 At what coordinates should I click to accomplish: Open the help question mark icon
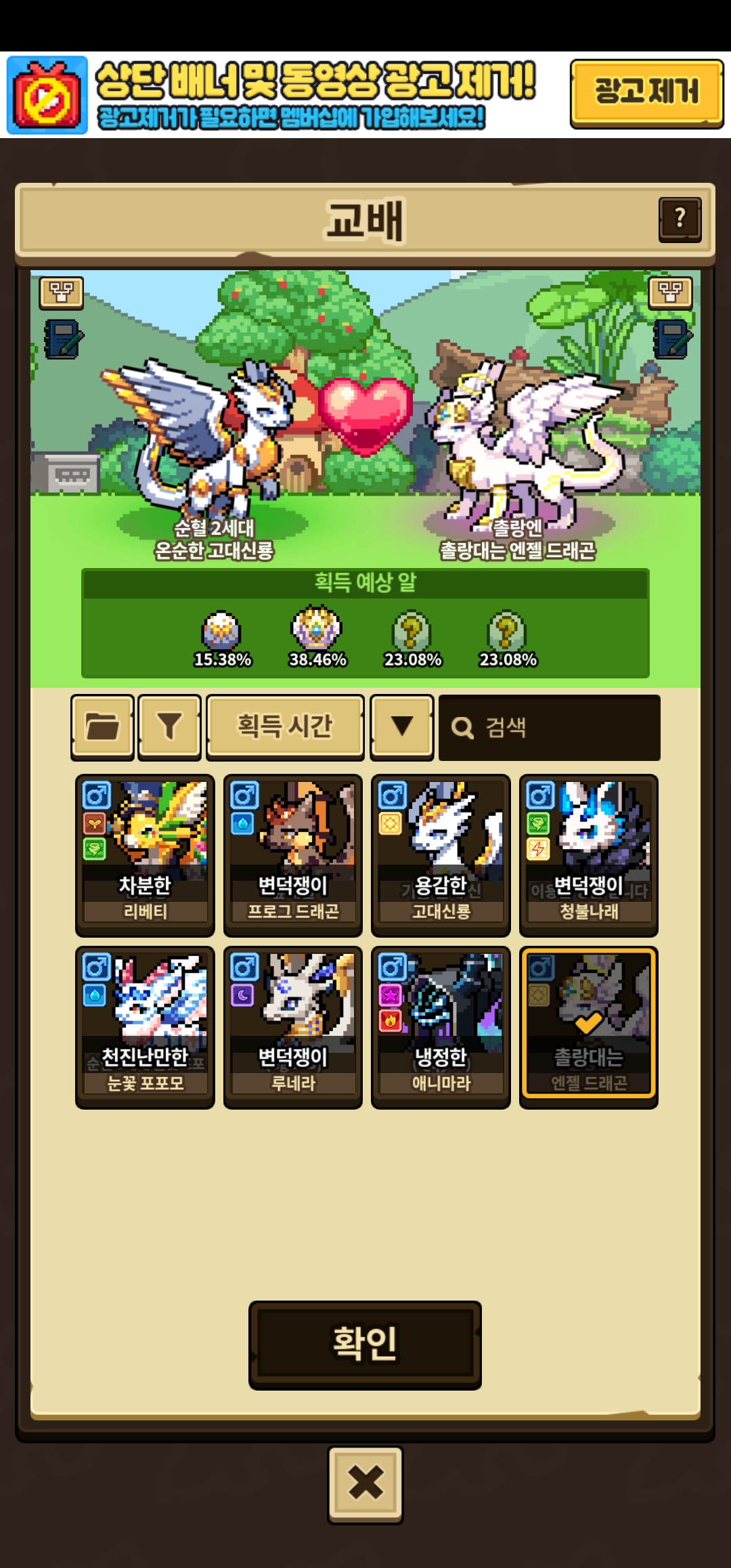tap(680, 218)
